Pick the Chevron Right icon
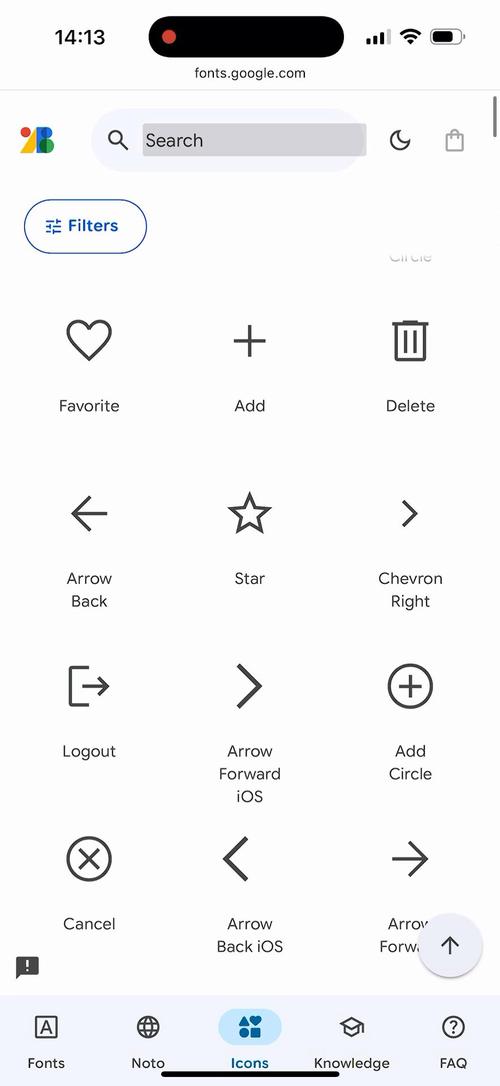500x1086 pixels. tap(410, 513)
